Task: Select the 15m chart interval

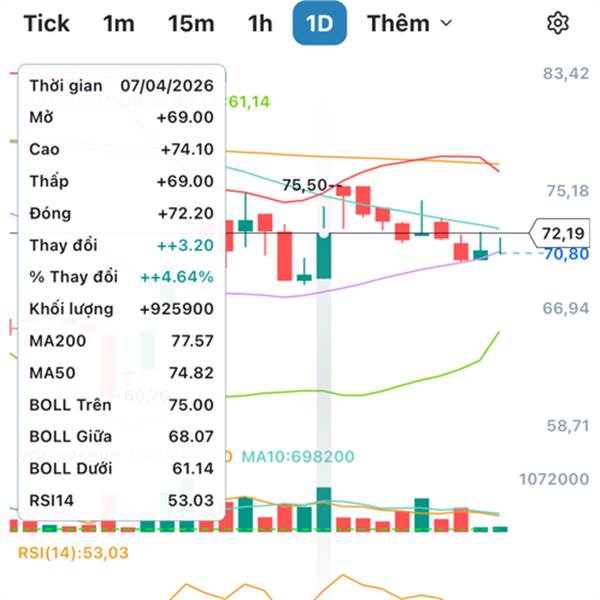Action: pos(191,24)
